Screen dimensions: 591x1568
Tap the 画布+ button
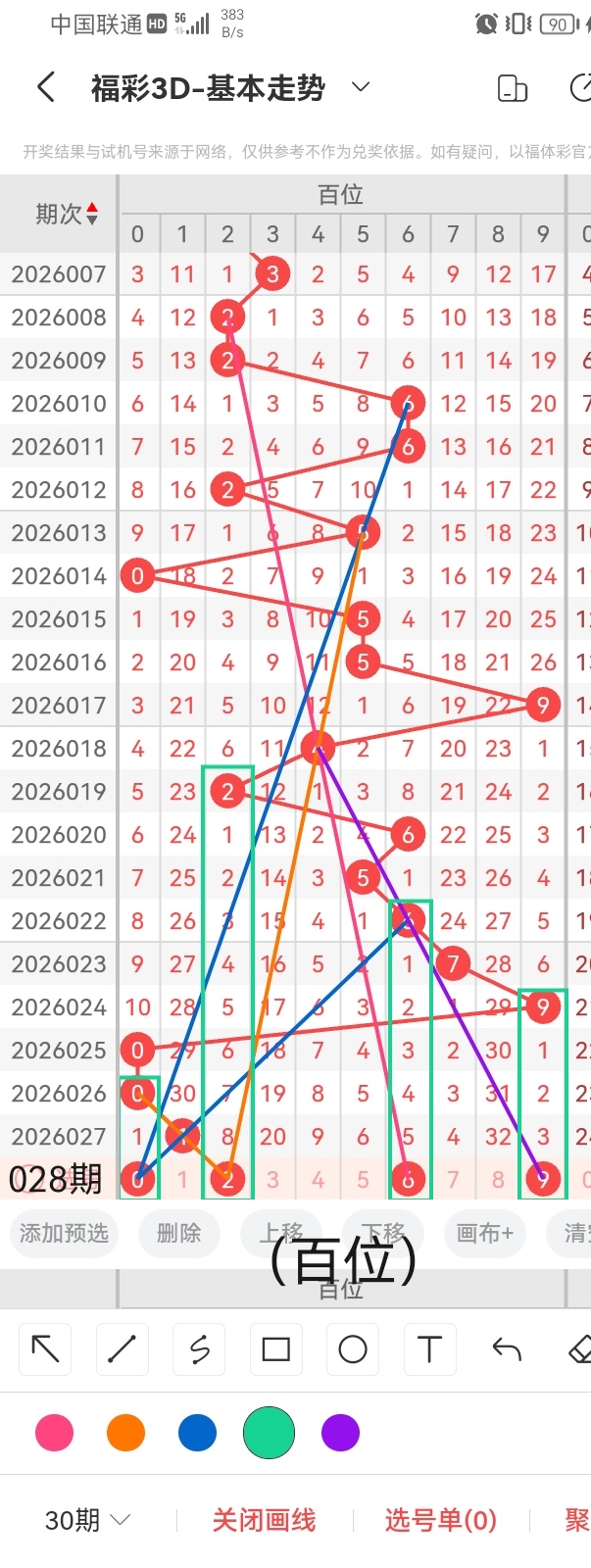[485, 1233]
